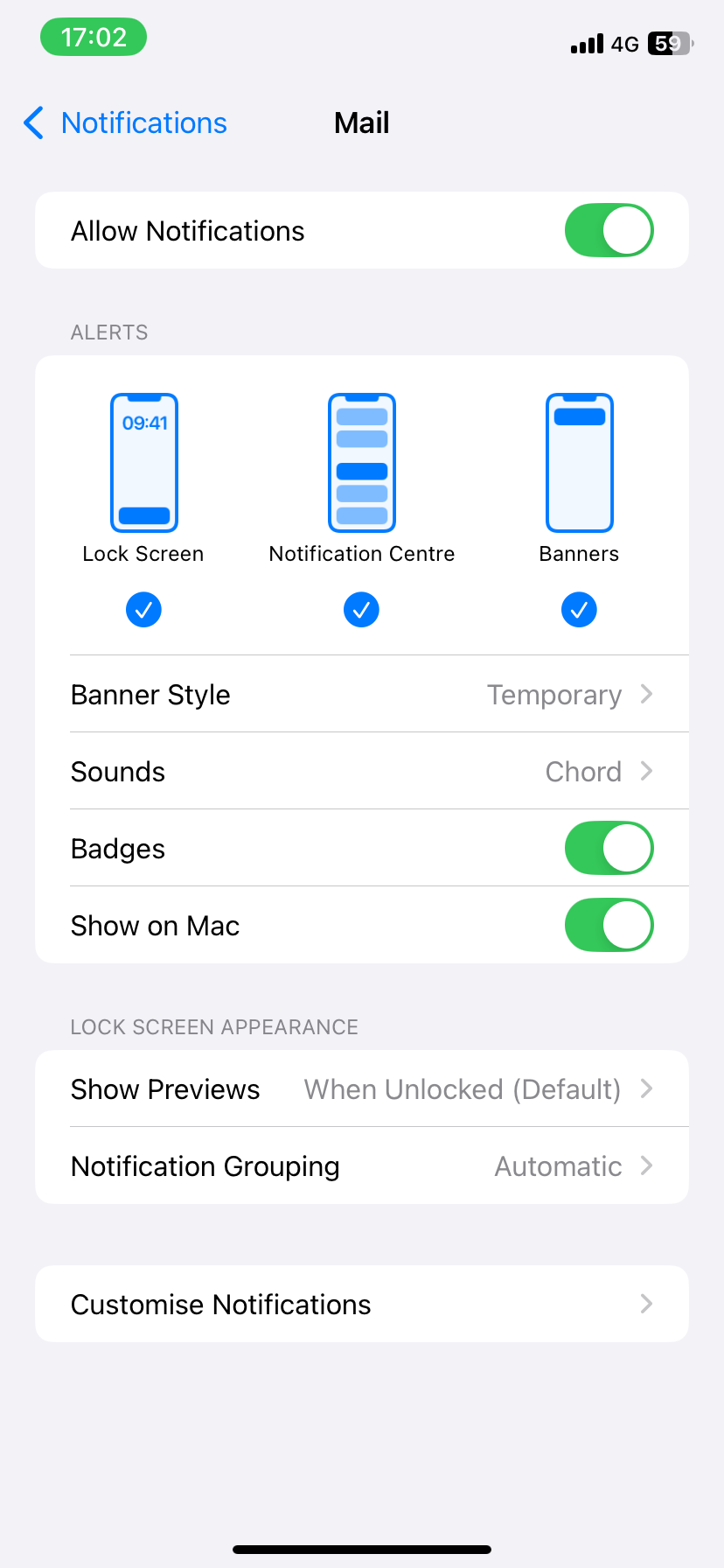The height and width of the screenshot is (1568, 724).
Task: Select the Banners alert preview icon
Action: click(x=579, y=462)
